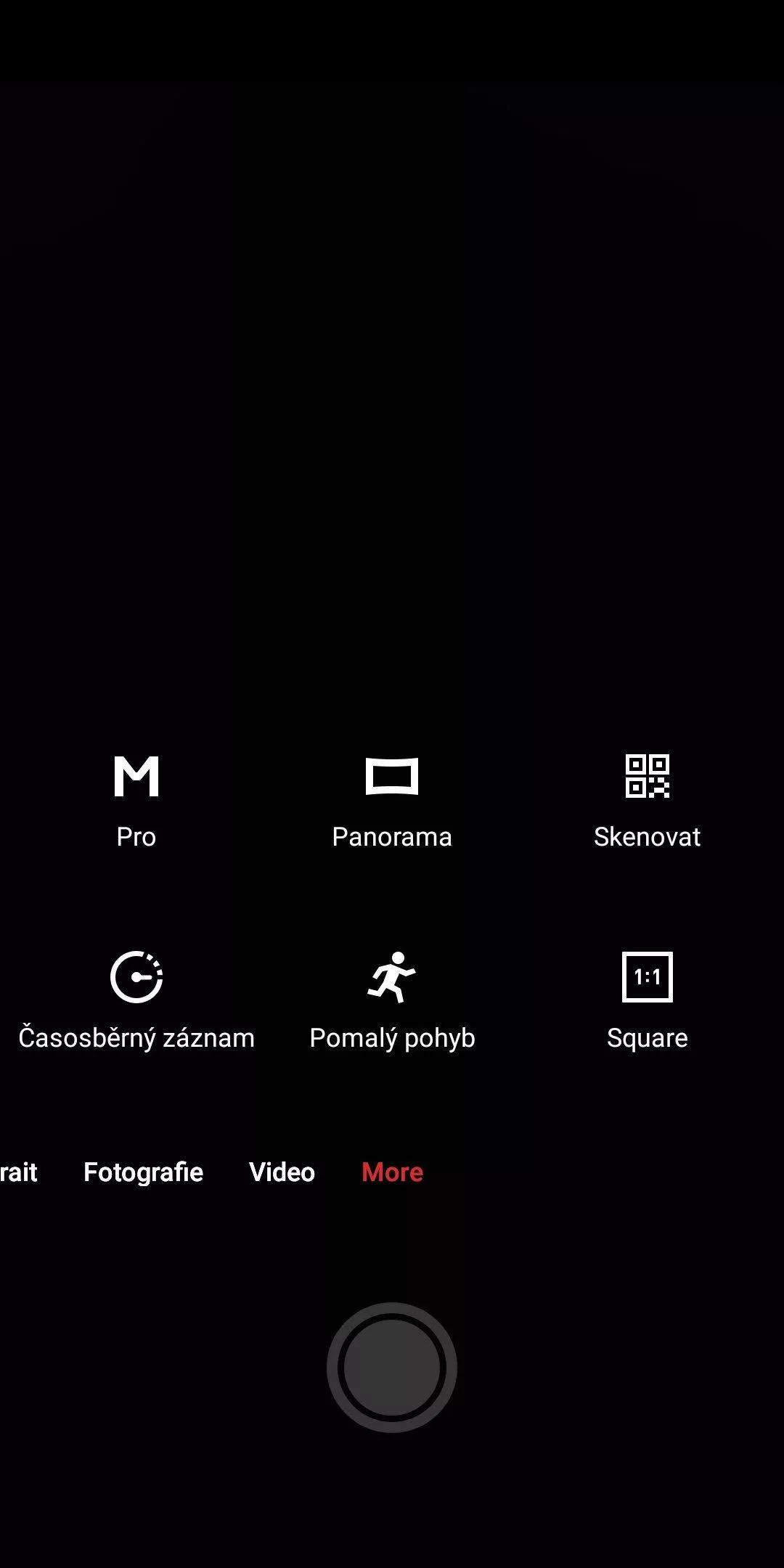Screen dimensions: 784x1568
Task: Tap the round shutter button
Action: click(x=392, y=1368)
